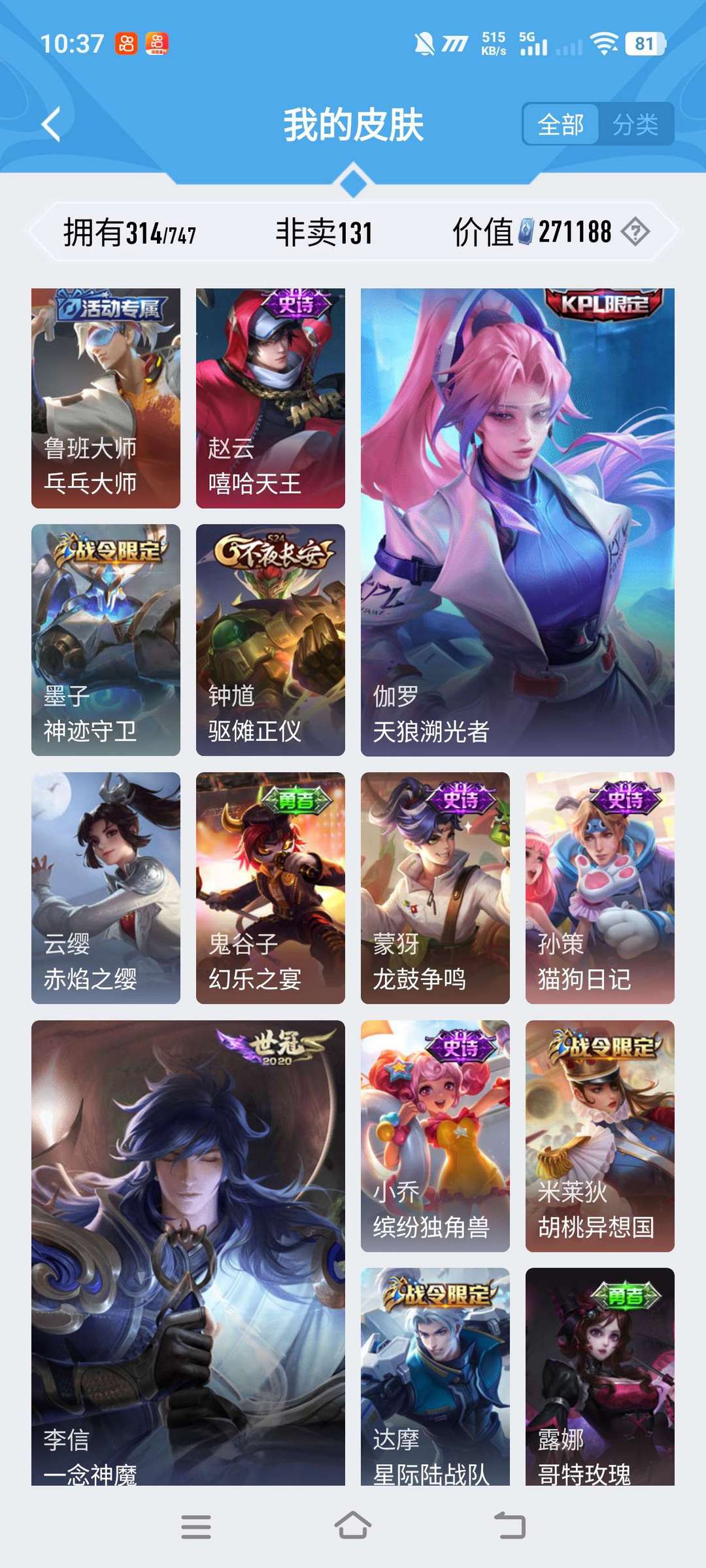The width and height of the screenshot is (706, 1568).
Task: Select the 全部 segment
Action: (x=560, y=124)
